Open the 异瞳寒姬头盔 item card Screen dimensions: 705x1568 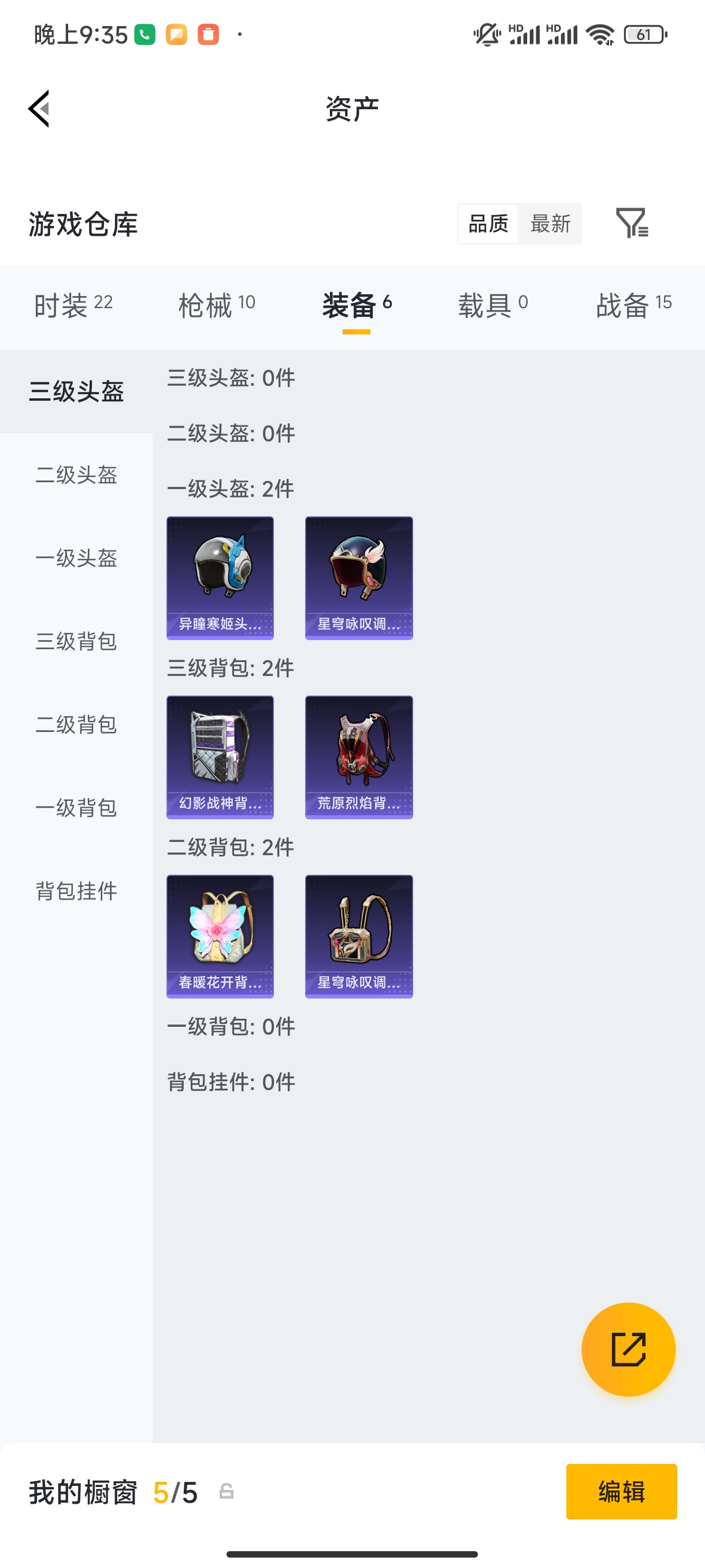220,578
